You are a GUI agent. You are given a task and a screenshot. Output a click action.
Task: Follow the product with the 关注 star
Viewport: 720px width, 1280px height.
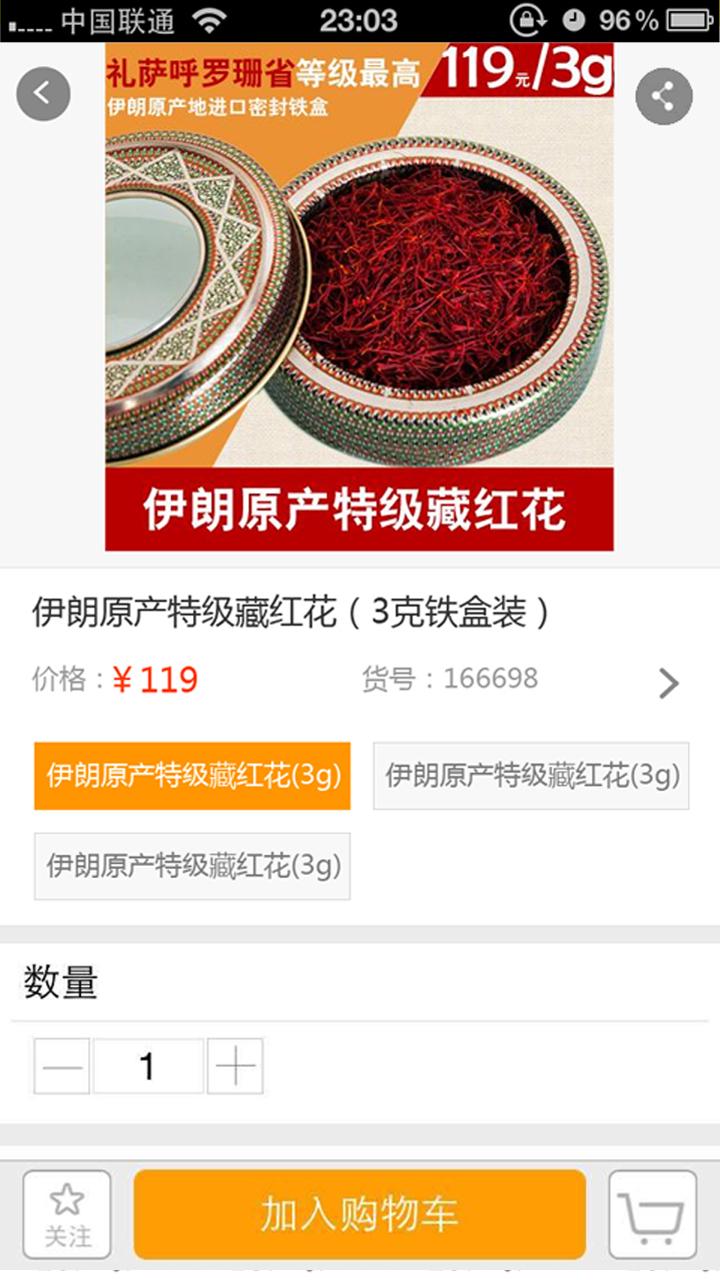67,1214
